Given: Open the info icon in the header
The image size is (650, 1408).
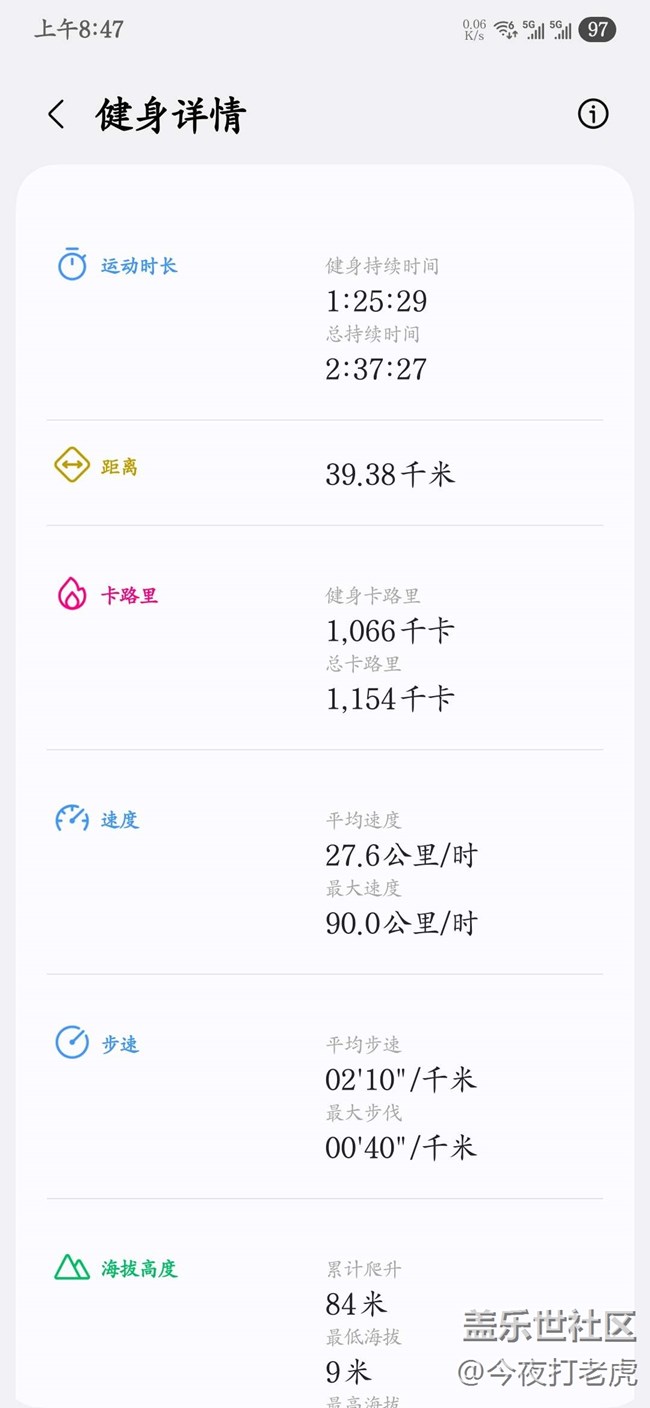Looking at the screenshot, I should tap(593, 115).
